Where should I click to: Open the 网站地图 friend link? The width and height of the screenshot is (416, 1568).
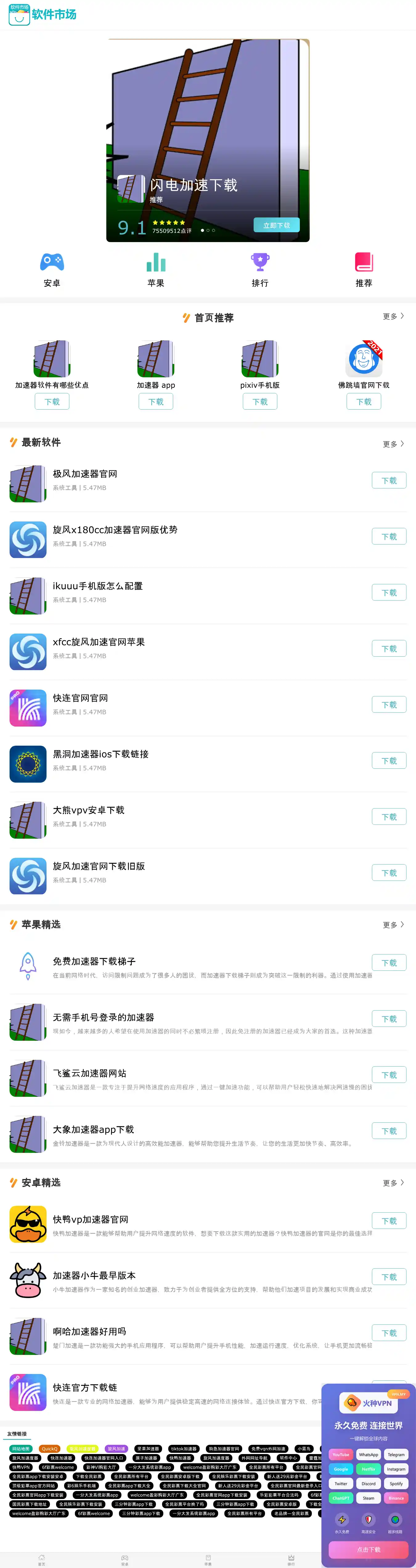tap(21, 1449)
